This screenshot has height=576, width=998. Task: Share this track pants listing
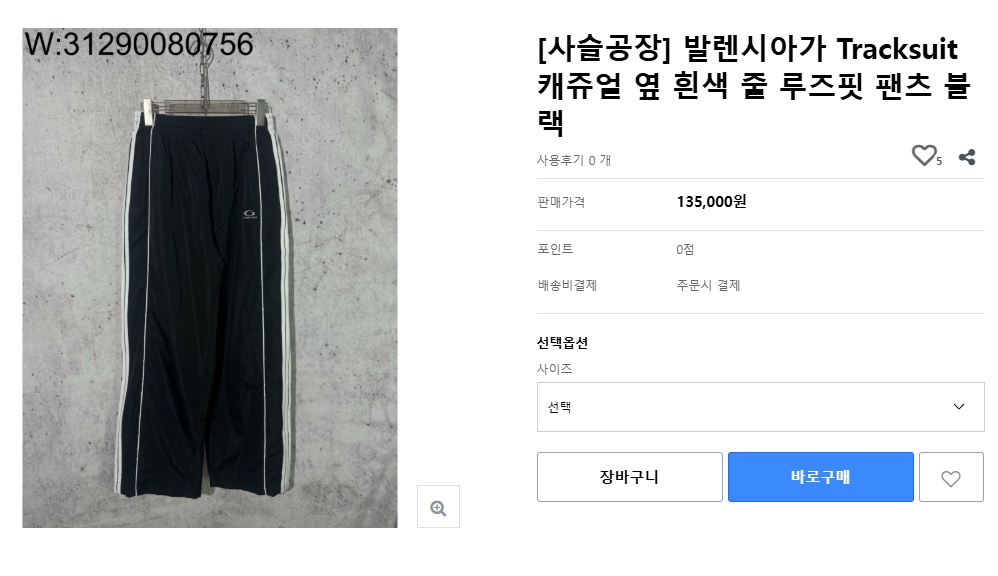966,157
